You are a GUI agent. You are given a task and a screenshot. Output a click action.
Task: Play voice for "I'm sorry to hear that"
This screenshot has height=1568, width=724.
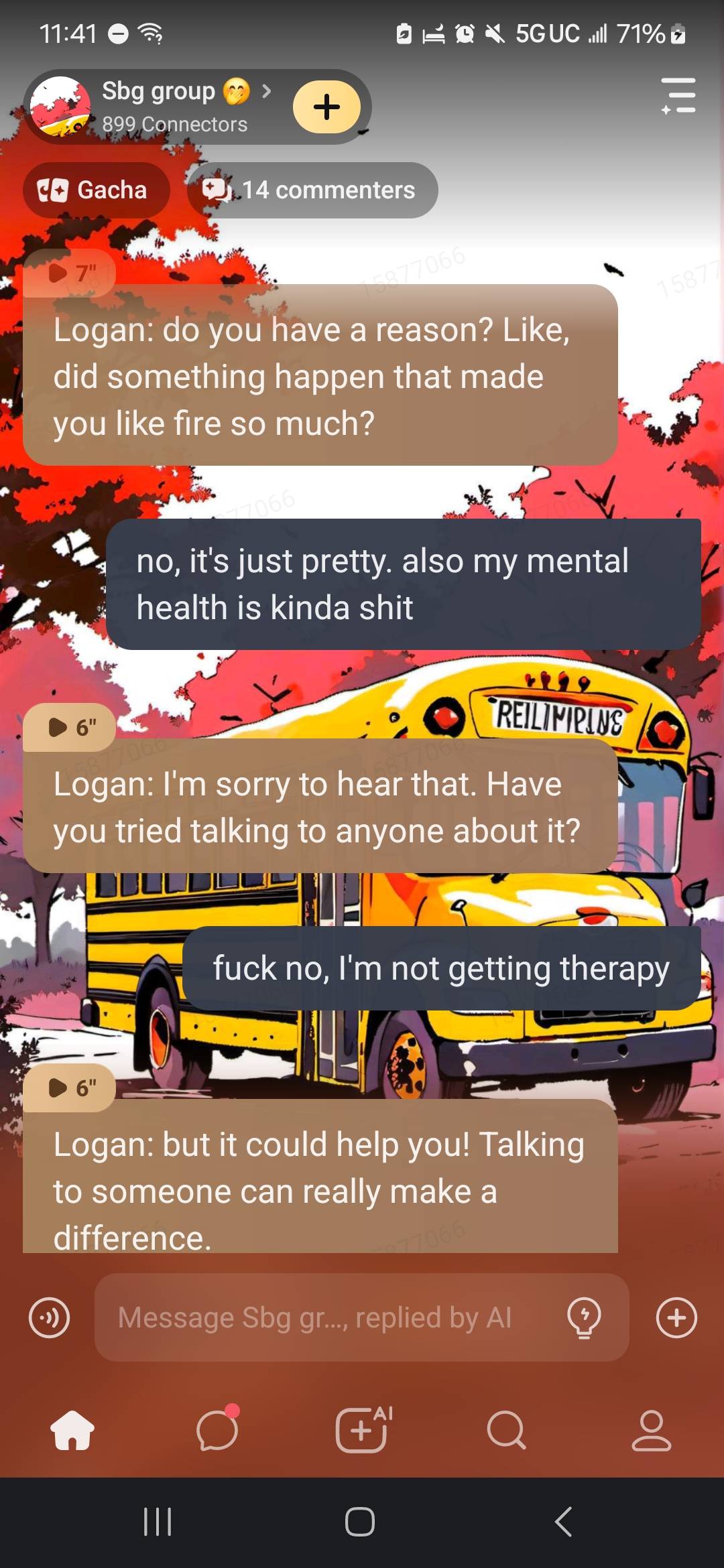coord(70,727)
